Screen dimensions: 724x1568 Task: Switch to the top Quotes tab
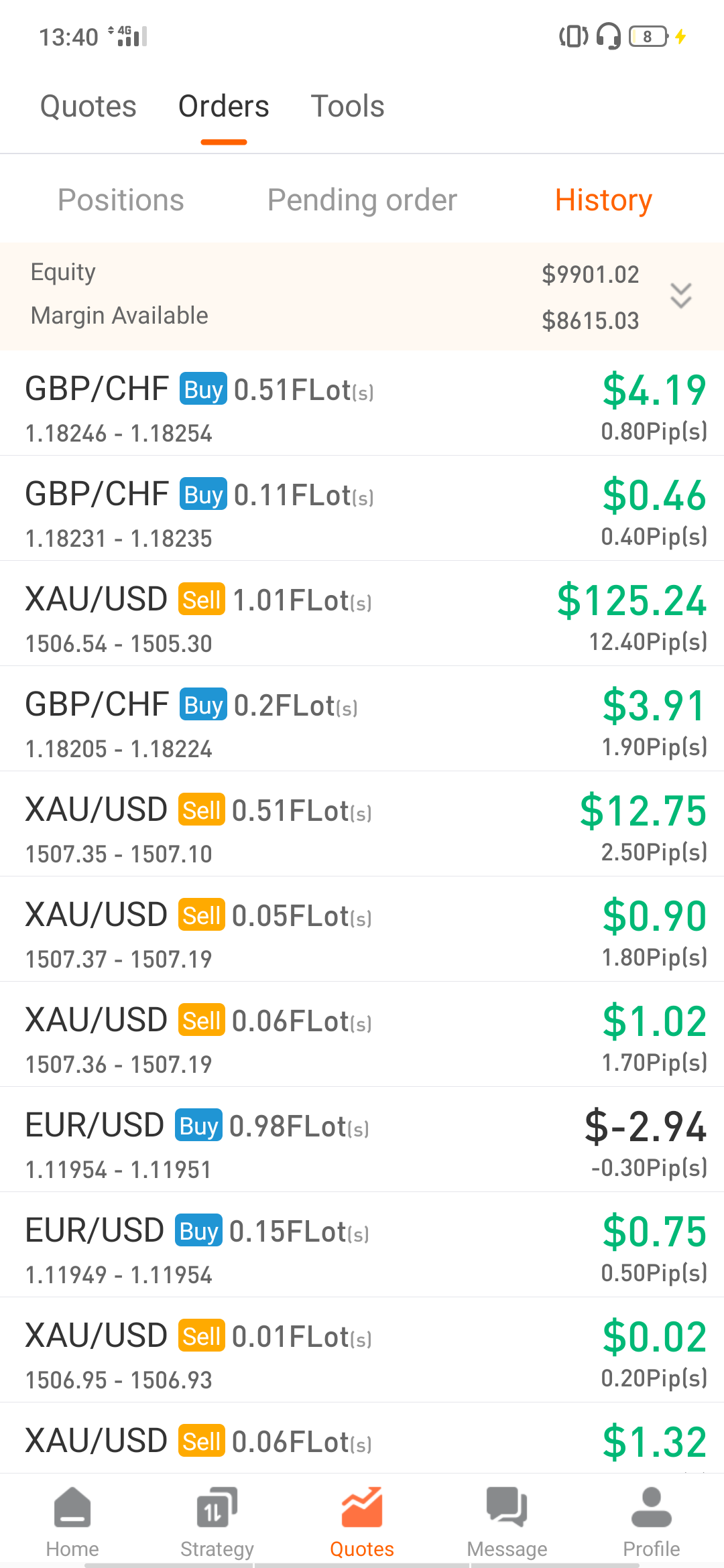click(x=88, y=107)
